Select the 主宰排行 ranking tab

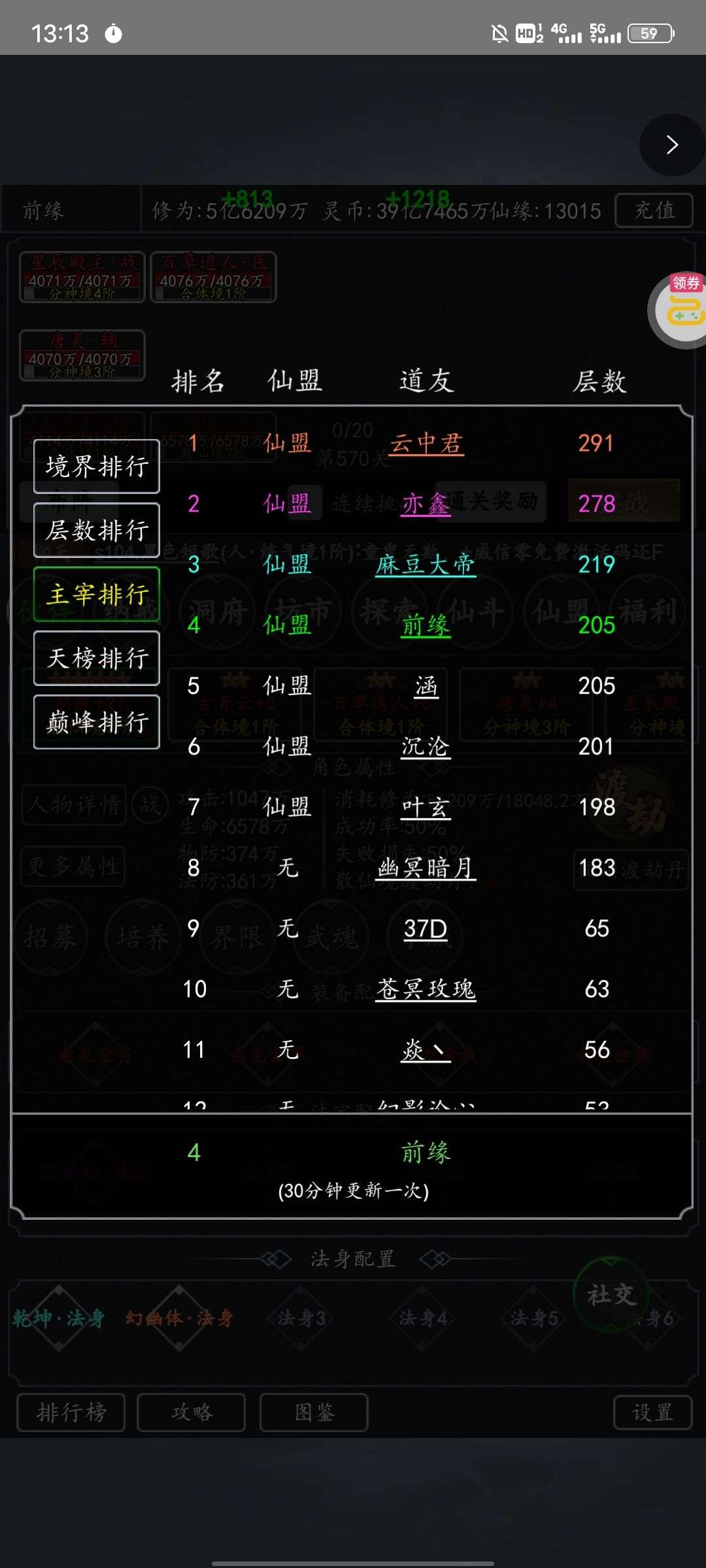pos(97,594)
